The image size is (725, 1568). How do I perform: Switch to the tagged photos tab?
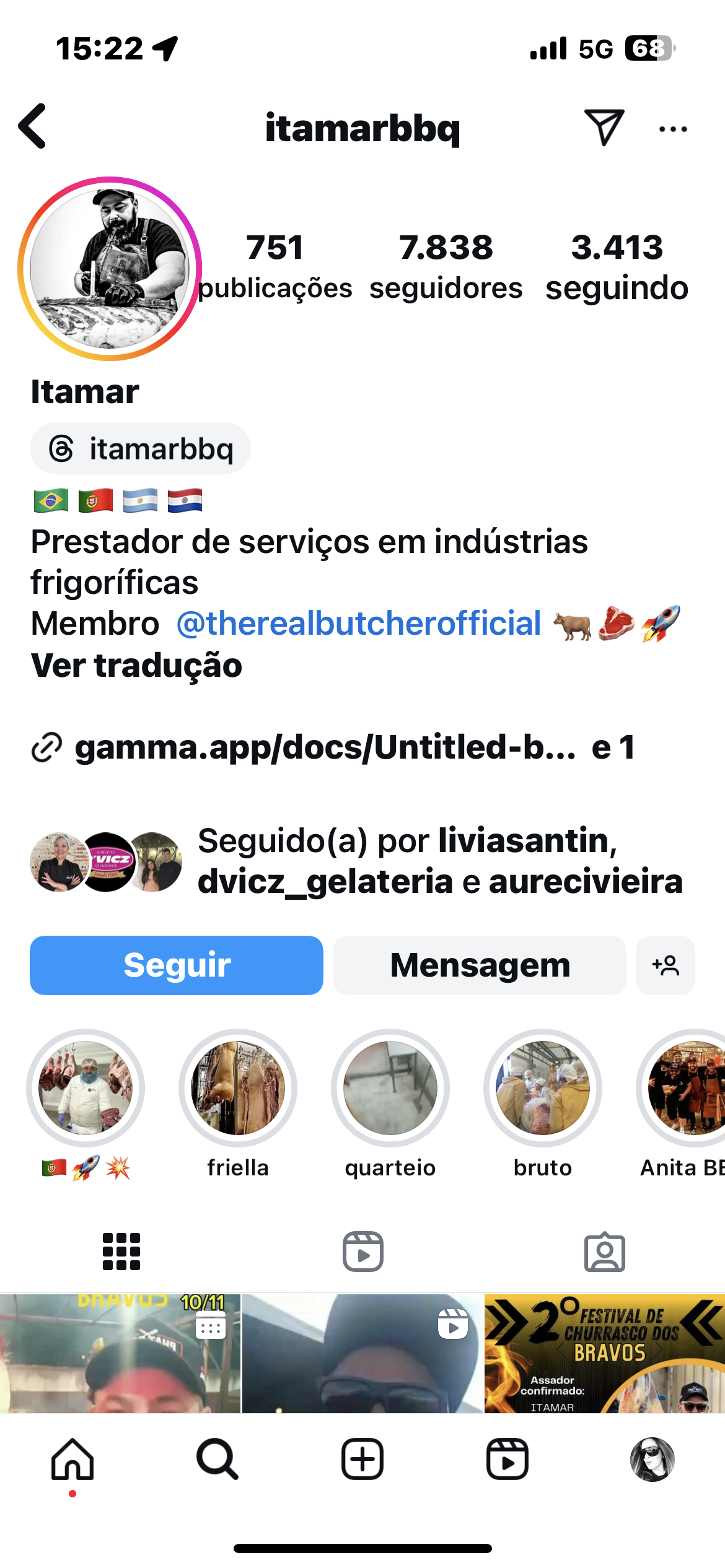[x=604, y=1252]
